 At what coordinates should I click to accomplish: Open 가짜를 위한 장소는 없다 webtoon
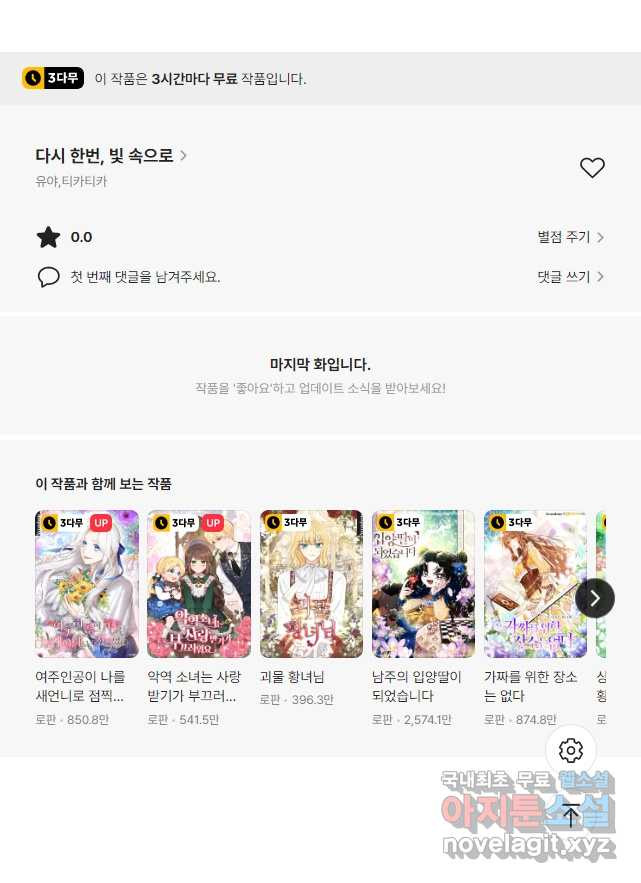535,584
